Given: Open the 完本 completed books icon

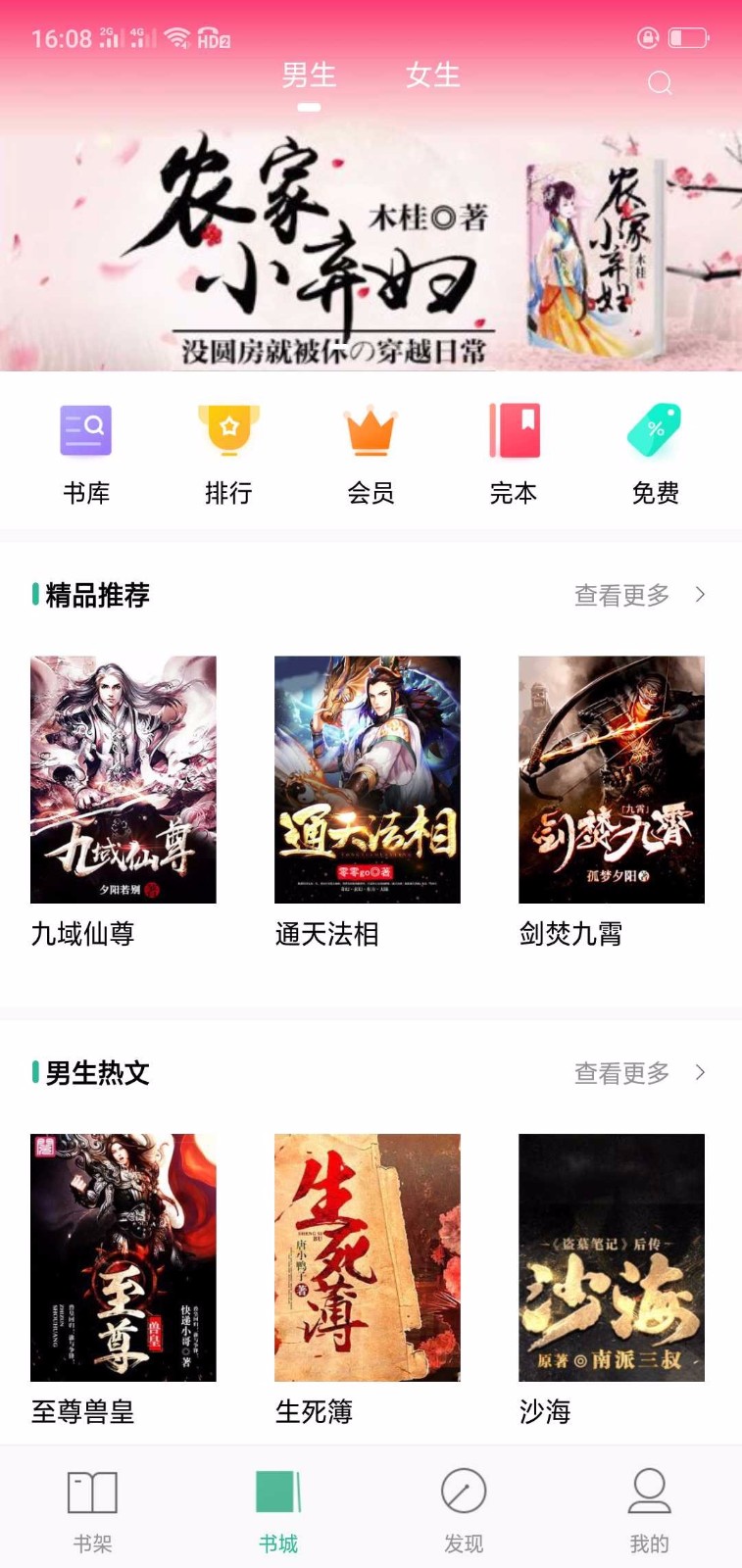Looking at the screenshot, I should point(513,429).
